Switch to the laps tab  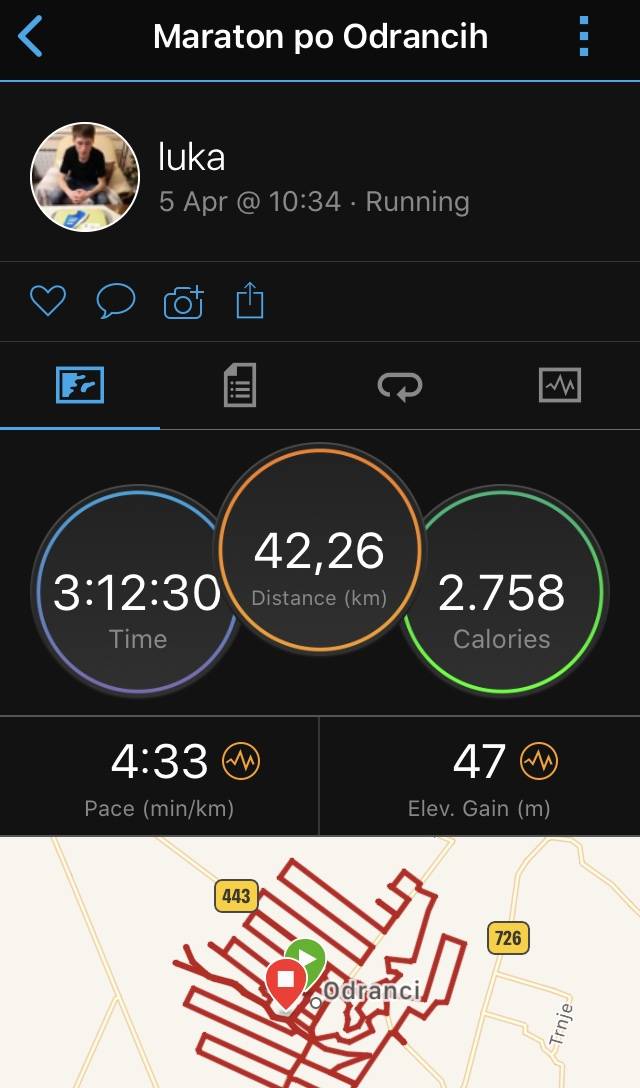coord(400,385)
